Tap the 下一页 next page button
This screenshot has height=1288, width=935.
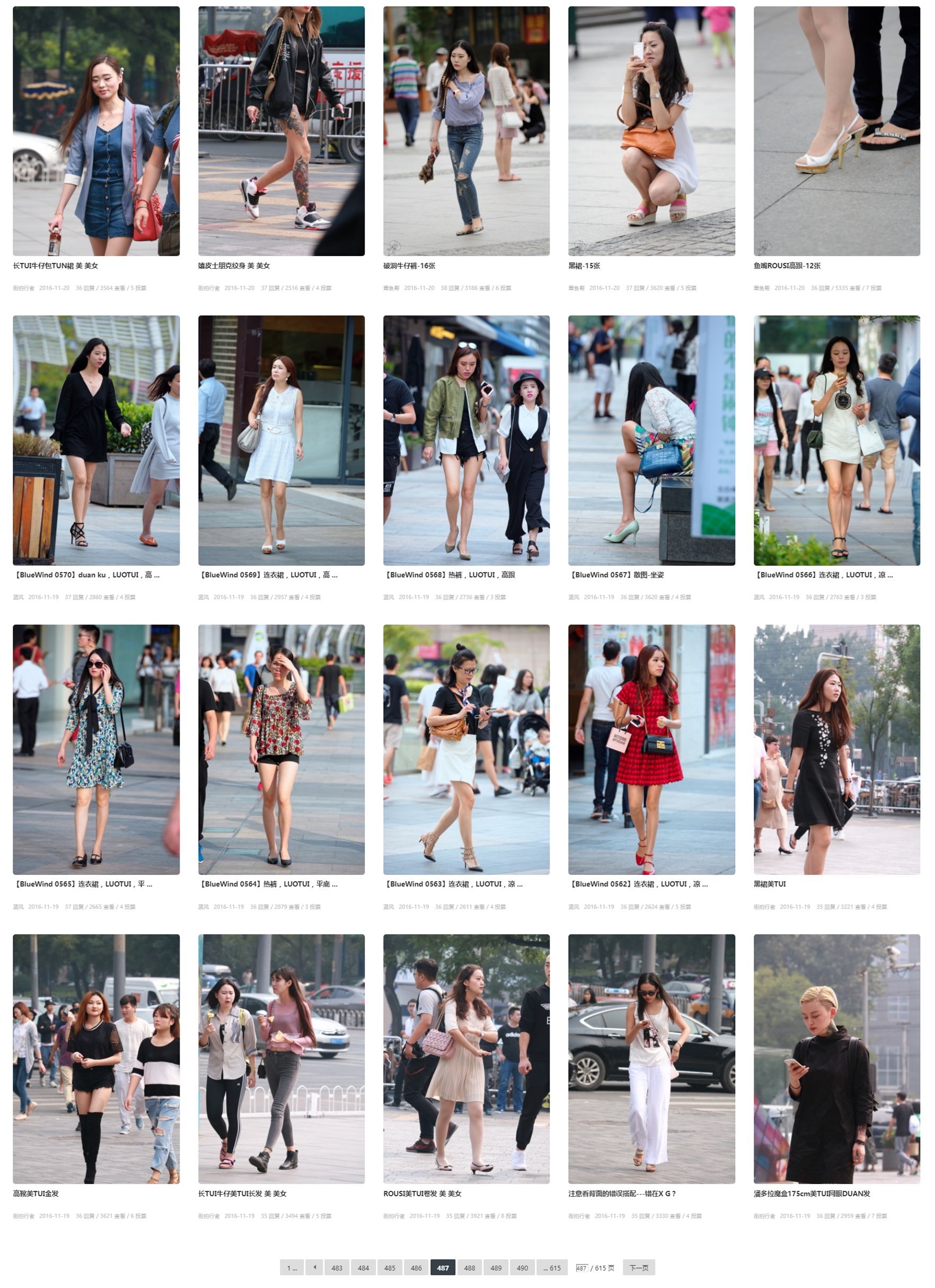[x=639, y=1267]
